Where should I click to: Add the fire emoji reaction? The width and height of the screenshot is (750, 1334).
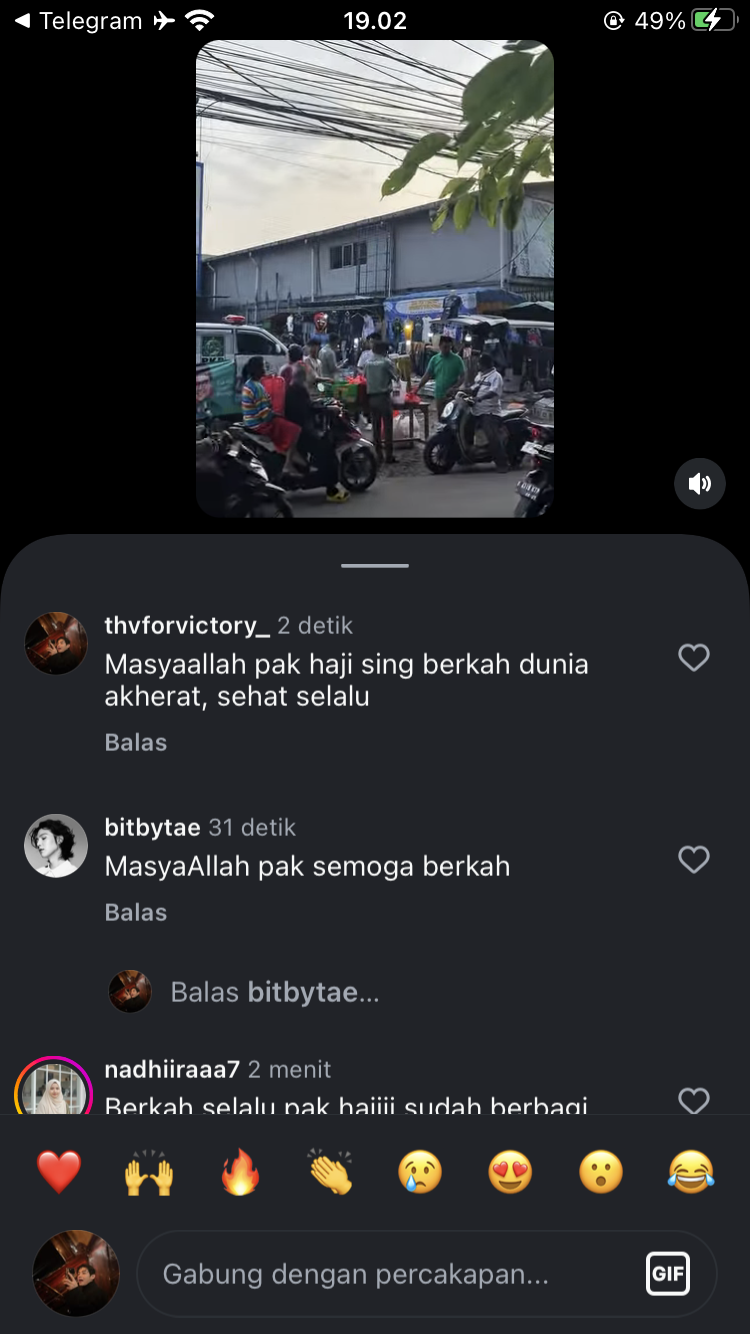[x=240, y=1172]
